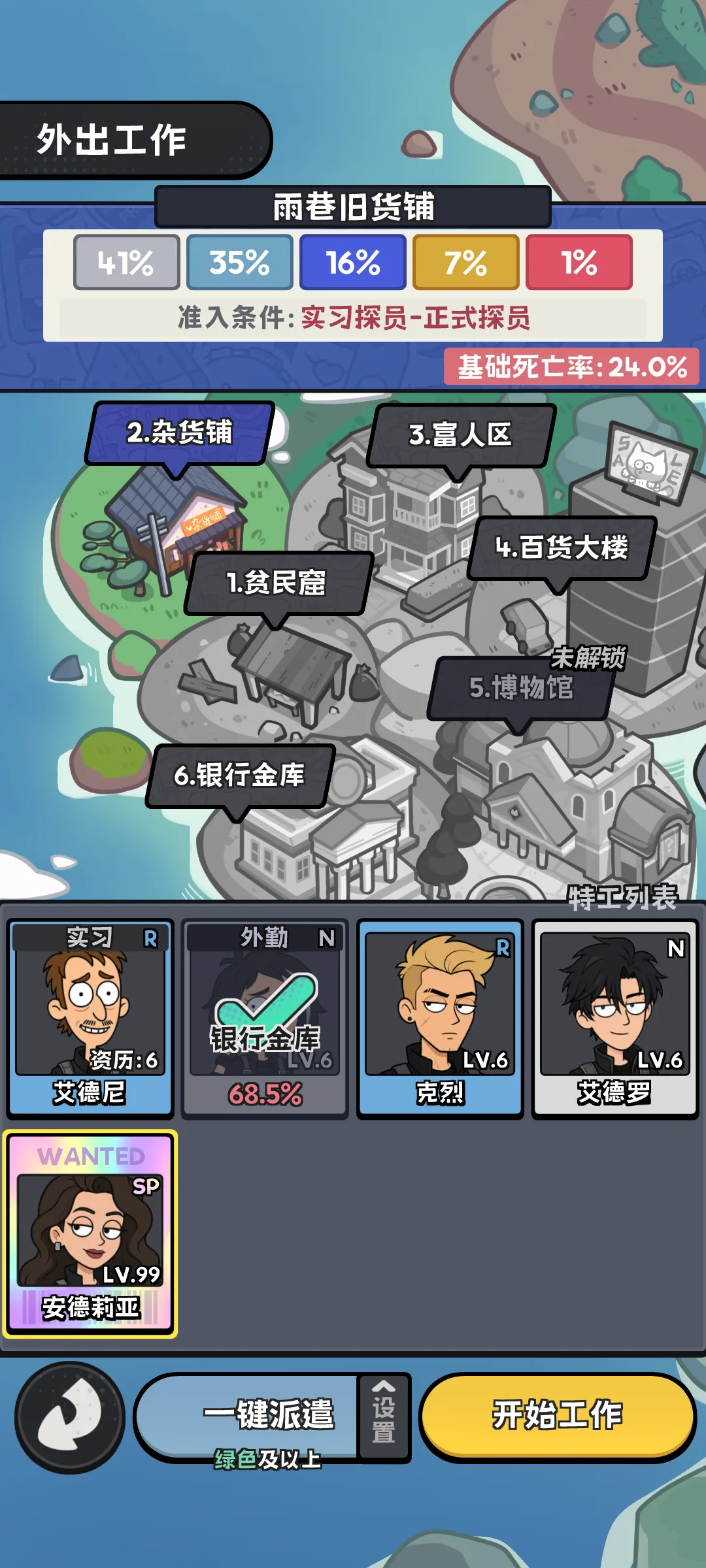Select the 2.杂货铺 location

point(179,433)
